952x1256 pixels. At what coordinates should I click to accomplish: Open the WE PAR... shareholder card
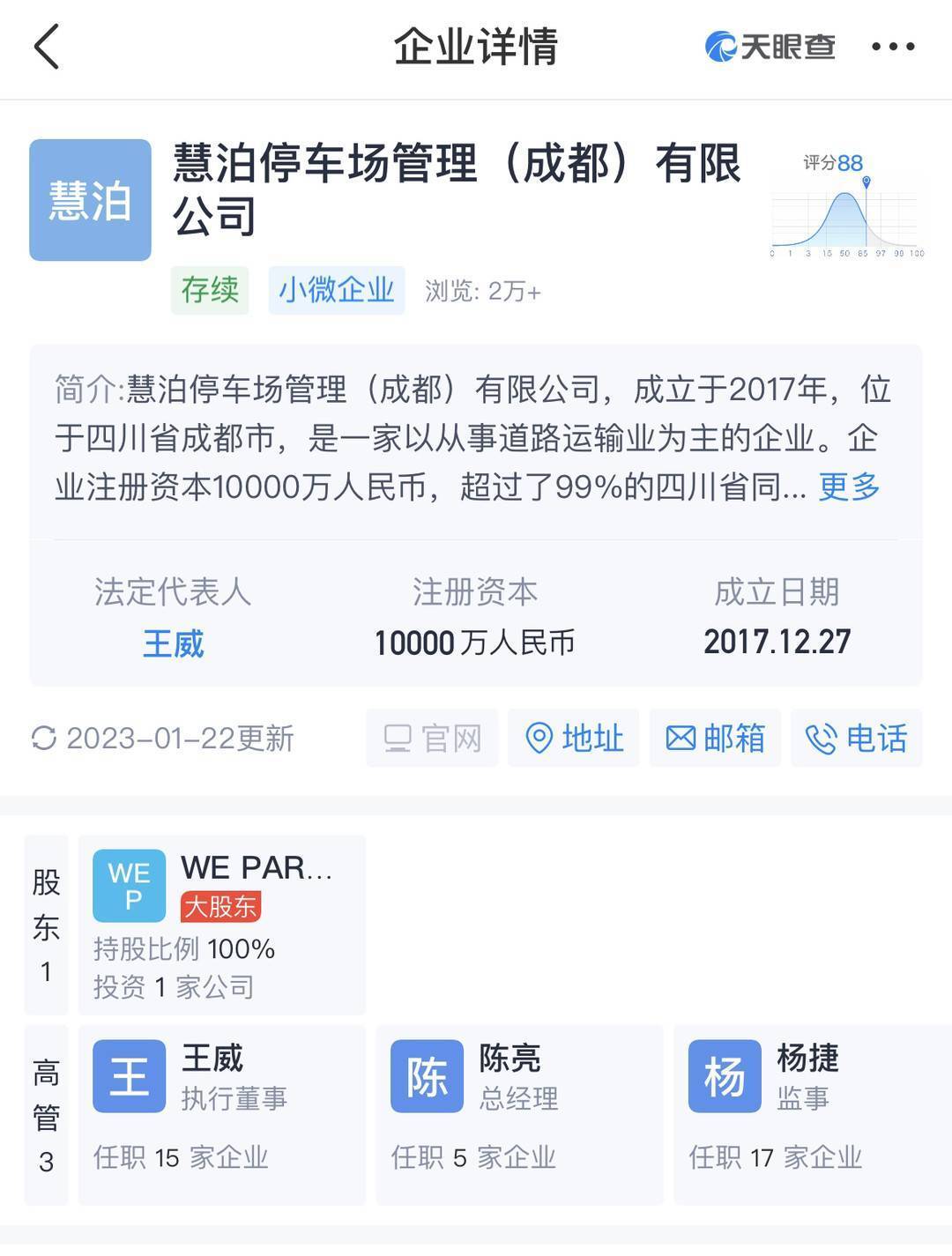click(221, 924)
